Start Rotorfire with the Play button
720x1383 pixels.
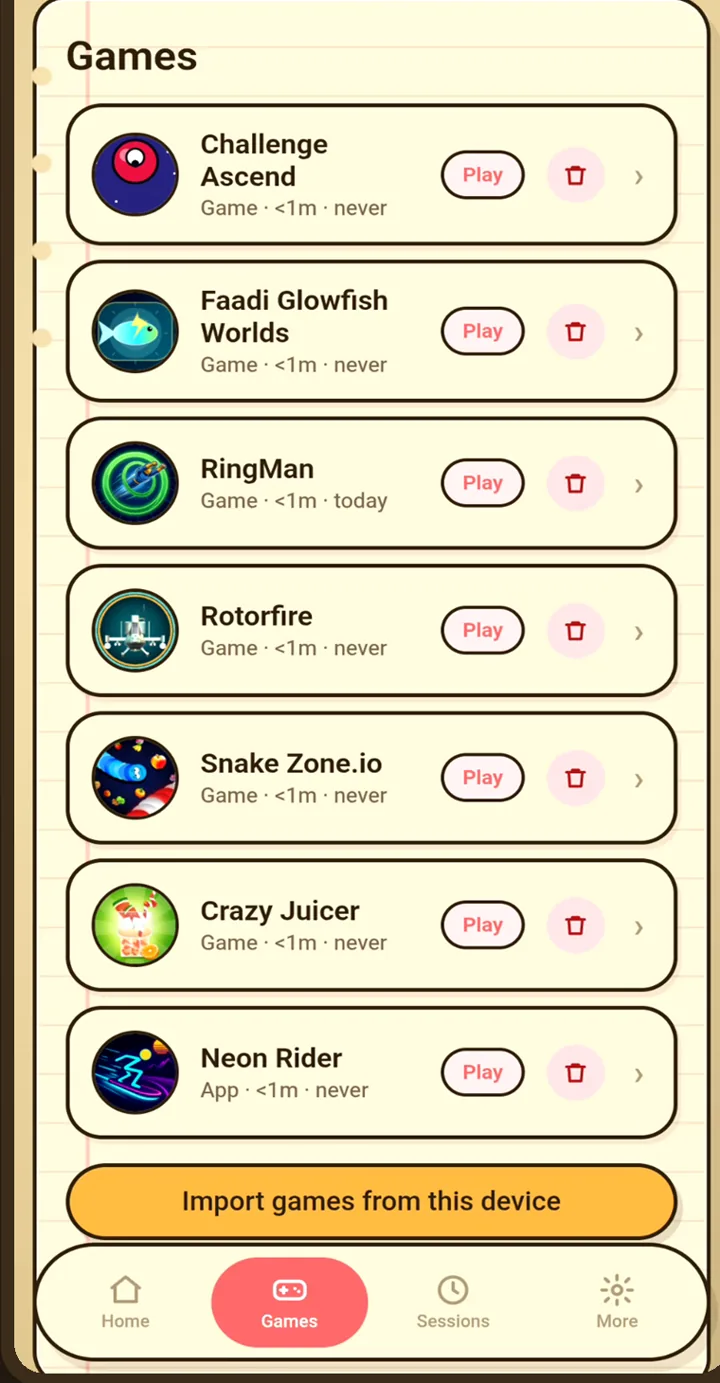482,631
